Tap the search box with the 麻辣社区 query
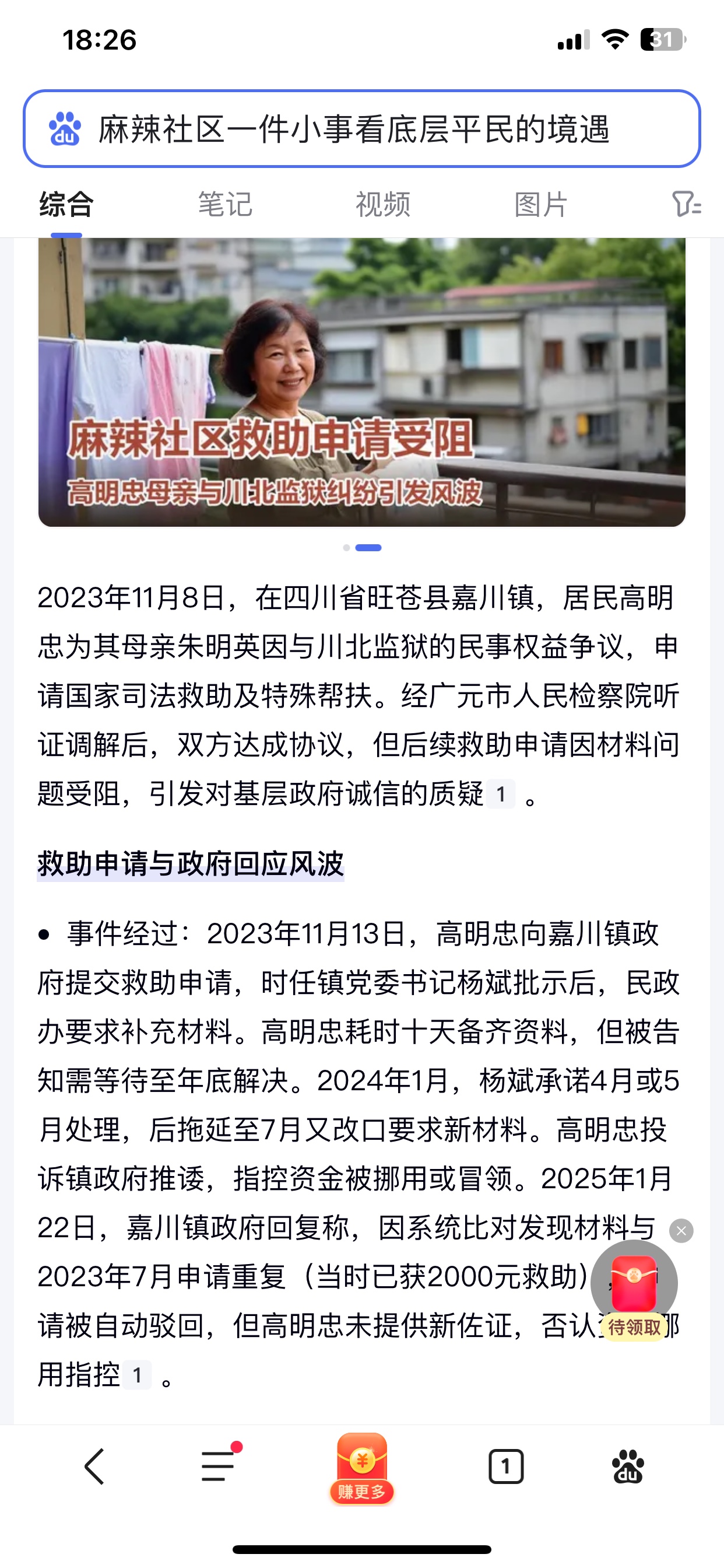Image resolution: width=724 pixels, height=1568 pixels. tap(361, 129)
